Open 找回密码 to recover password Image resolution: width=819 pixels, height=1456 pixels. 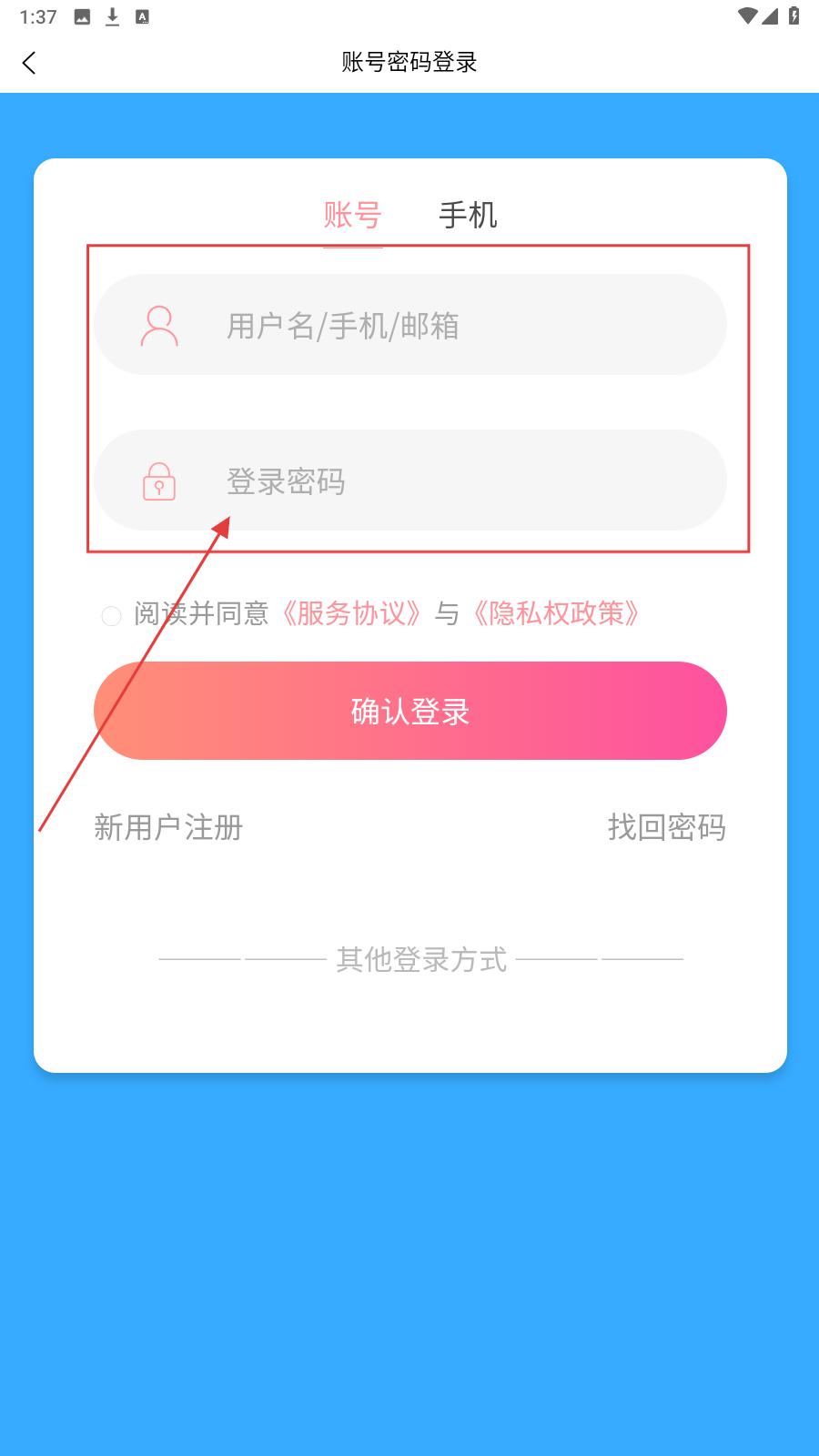[666, 827]
